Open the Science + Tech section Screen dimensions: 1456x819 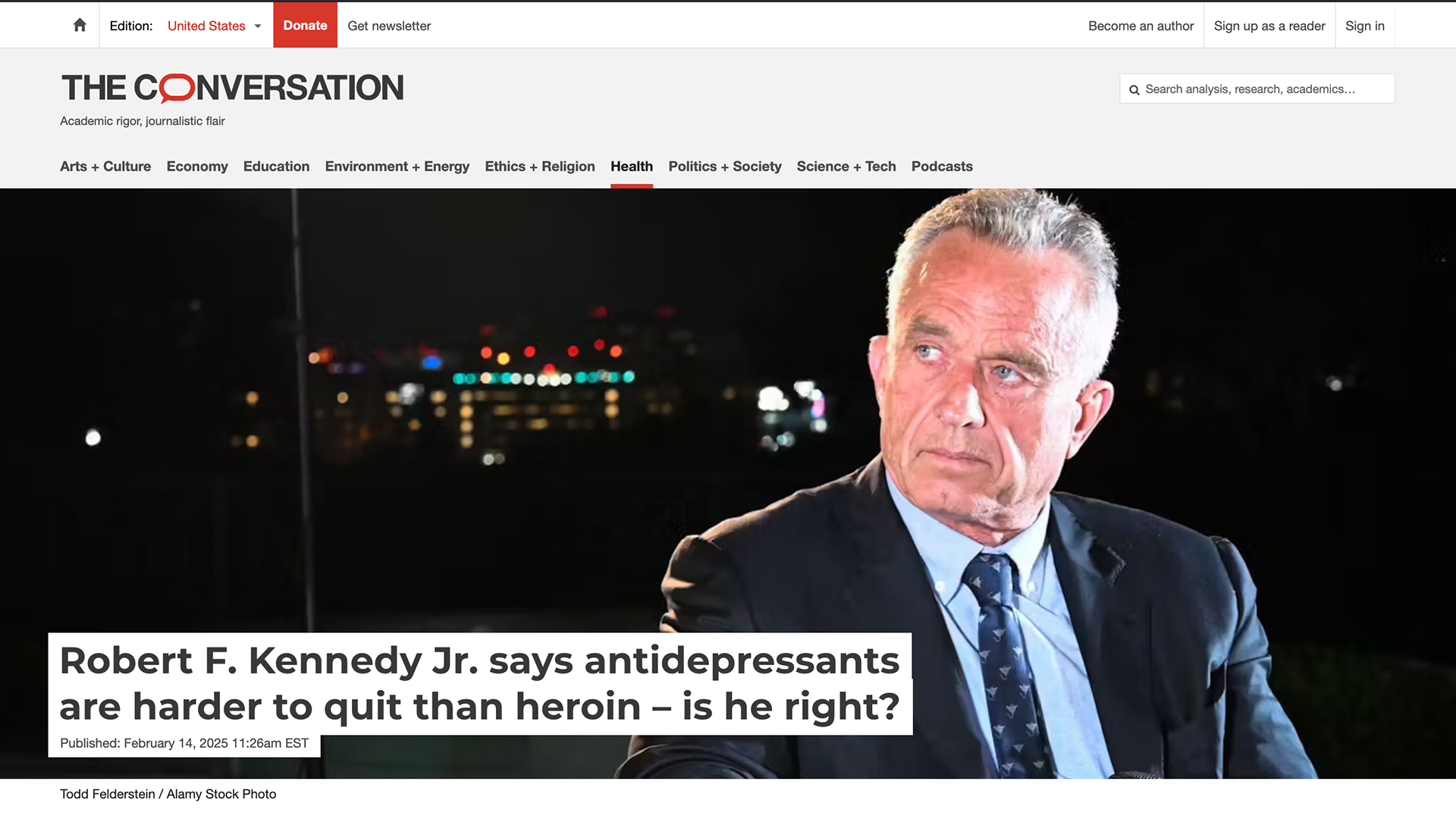tap(846, 166)
